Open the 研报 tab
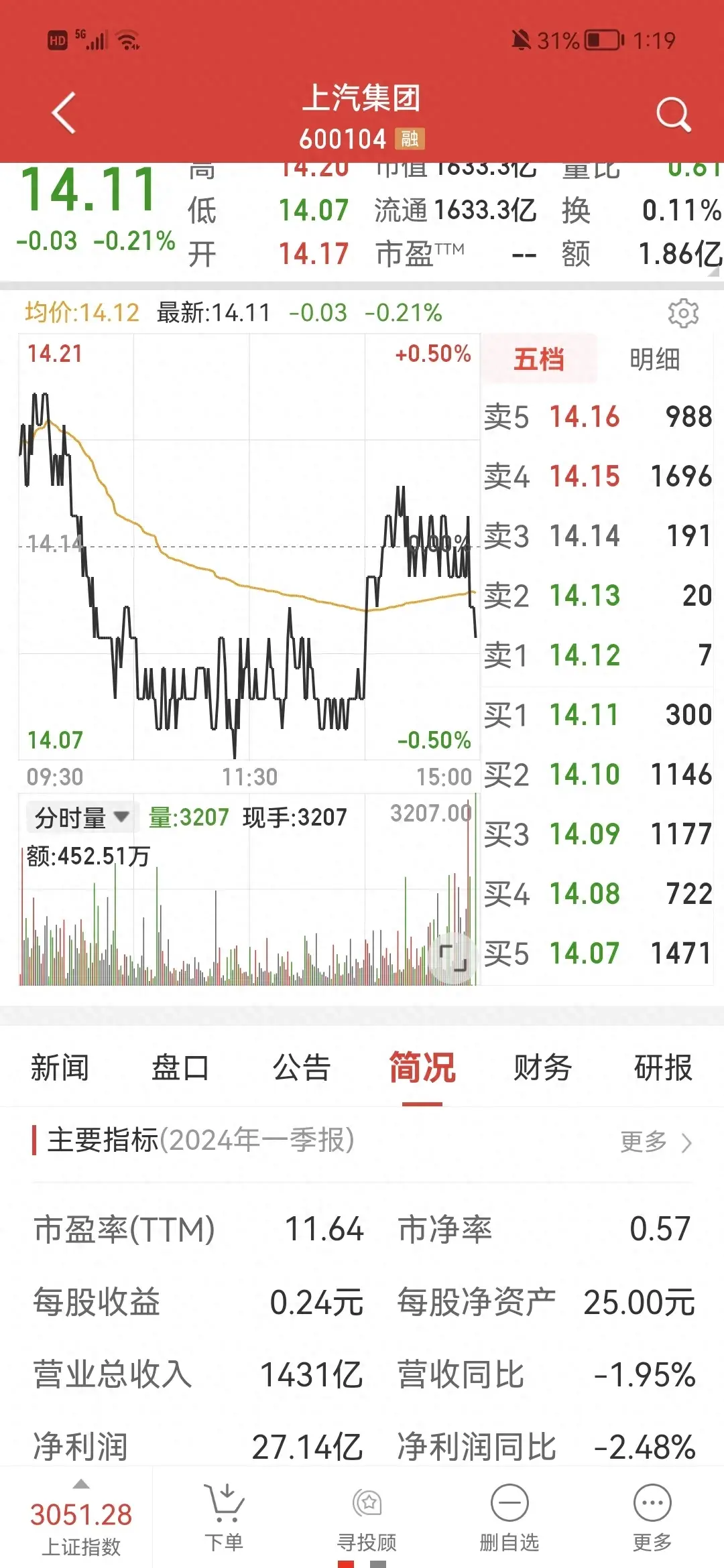The height and width of the screenshot is (1568, 724). 663,1067
